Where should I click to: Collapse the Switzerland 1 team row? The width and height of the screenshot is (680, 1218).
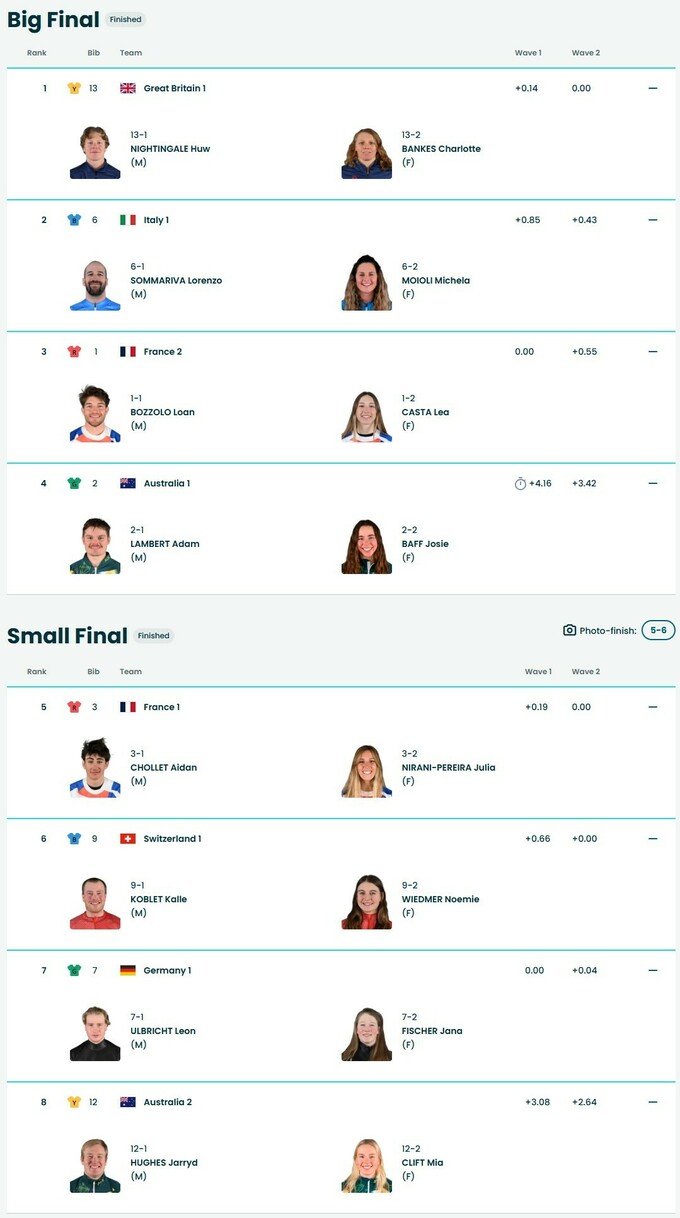[x=653, y=839]
